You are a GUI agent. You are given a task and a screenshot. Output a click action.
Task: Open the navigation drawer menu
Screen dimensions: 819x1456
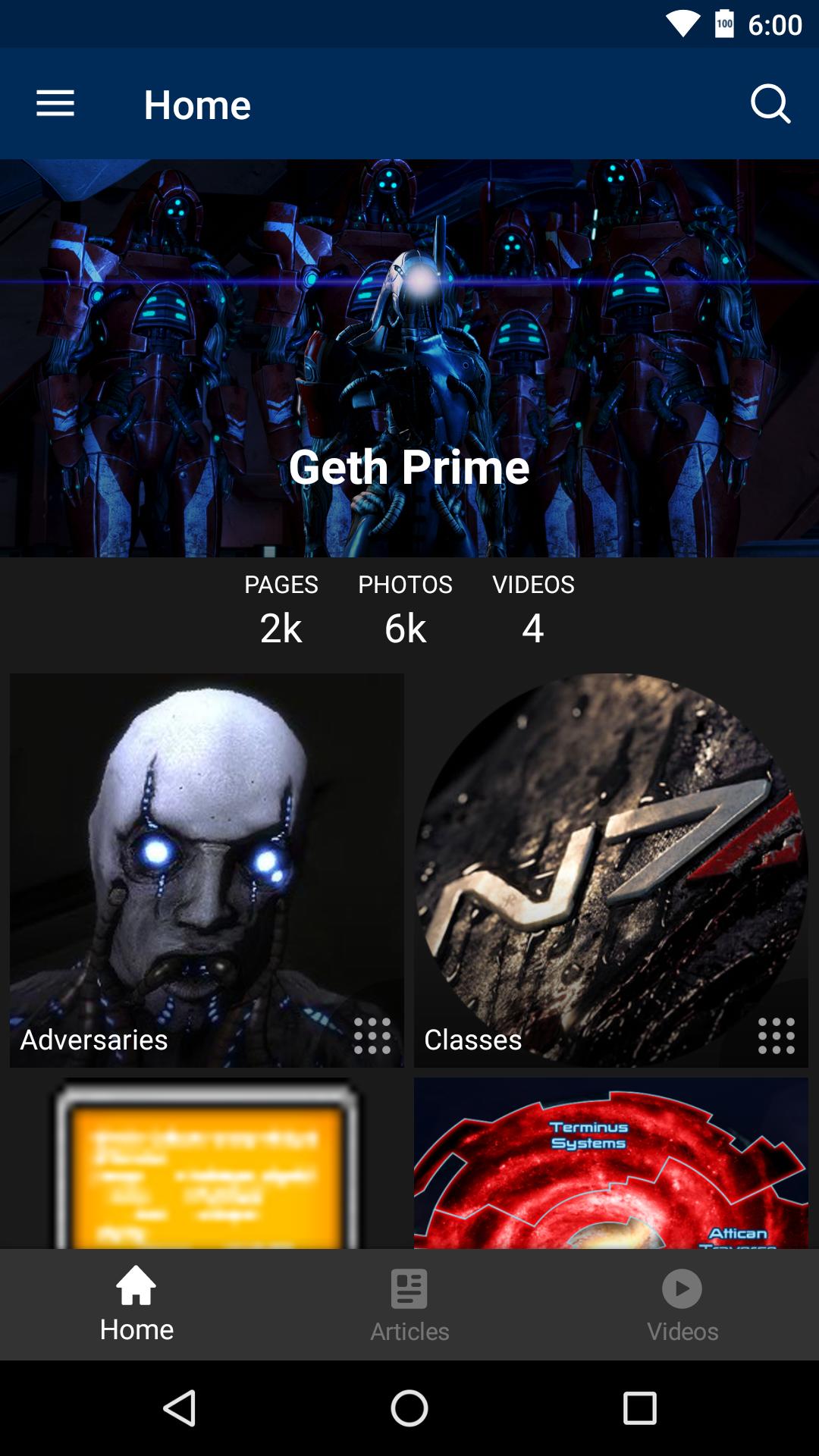55,104
